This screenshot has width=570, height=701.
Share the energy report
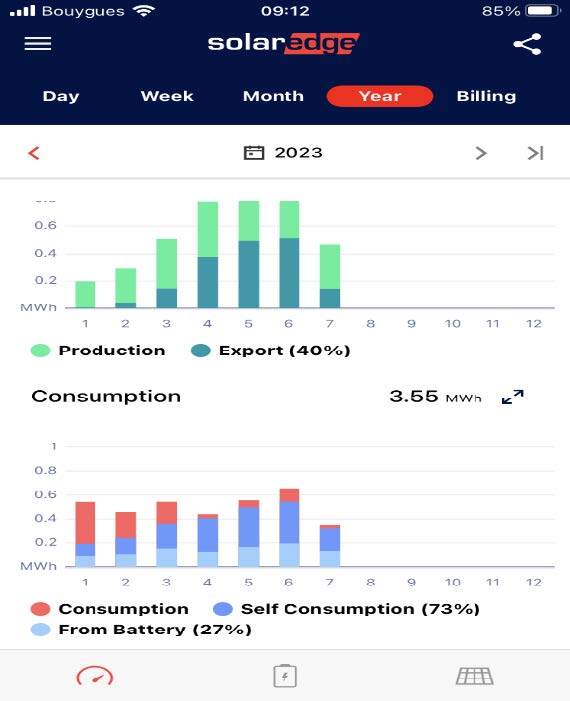pos(528,44)
